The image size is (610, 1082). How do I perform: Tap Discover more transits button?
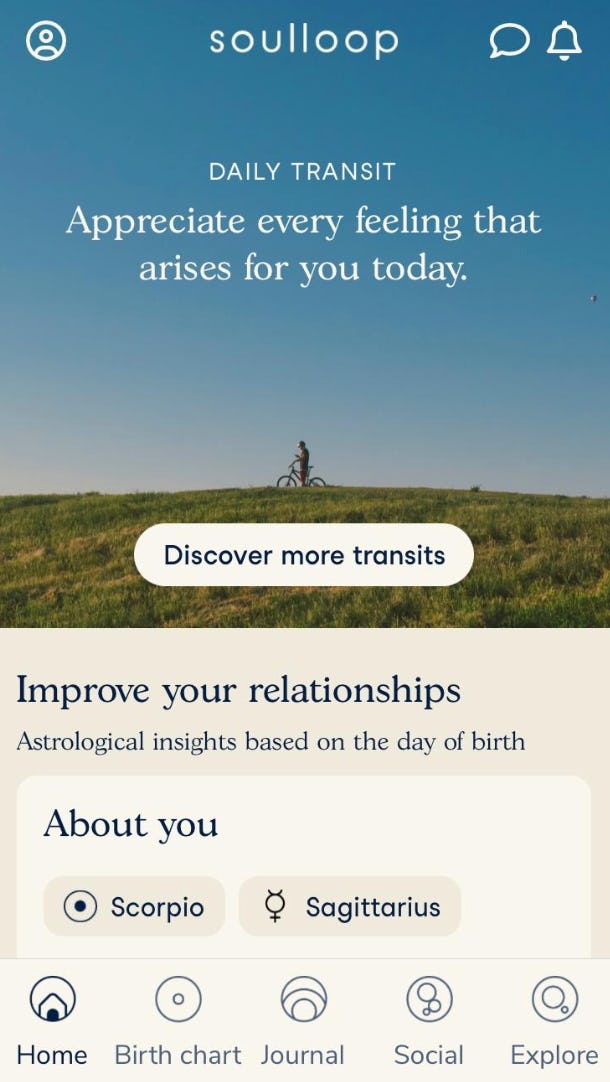(x=304, y=555)
